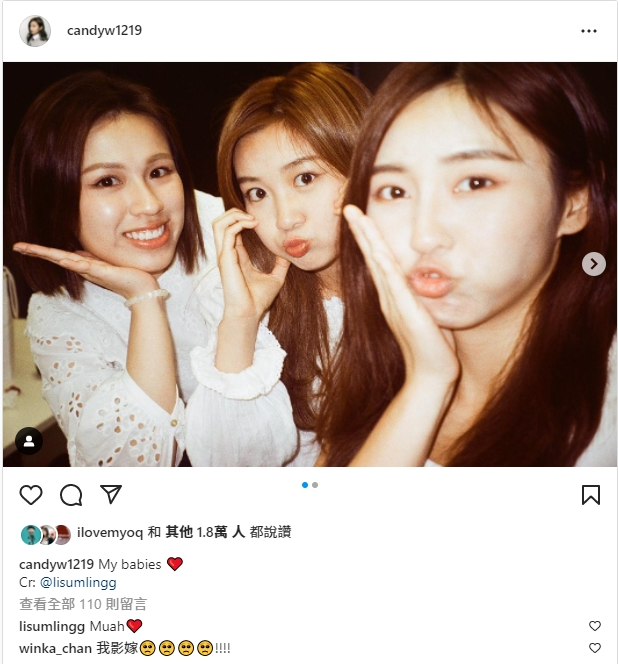Image resolution: width=618 pixels, height=664 pixels.
Task: Show tagged people on the photo
Action: click(29, 441)
